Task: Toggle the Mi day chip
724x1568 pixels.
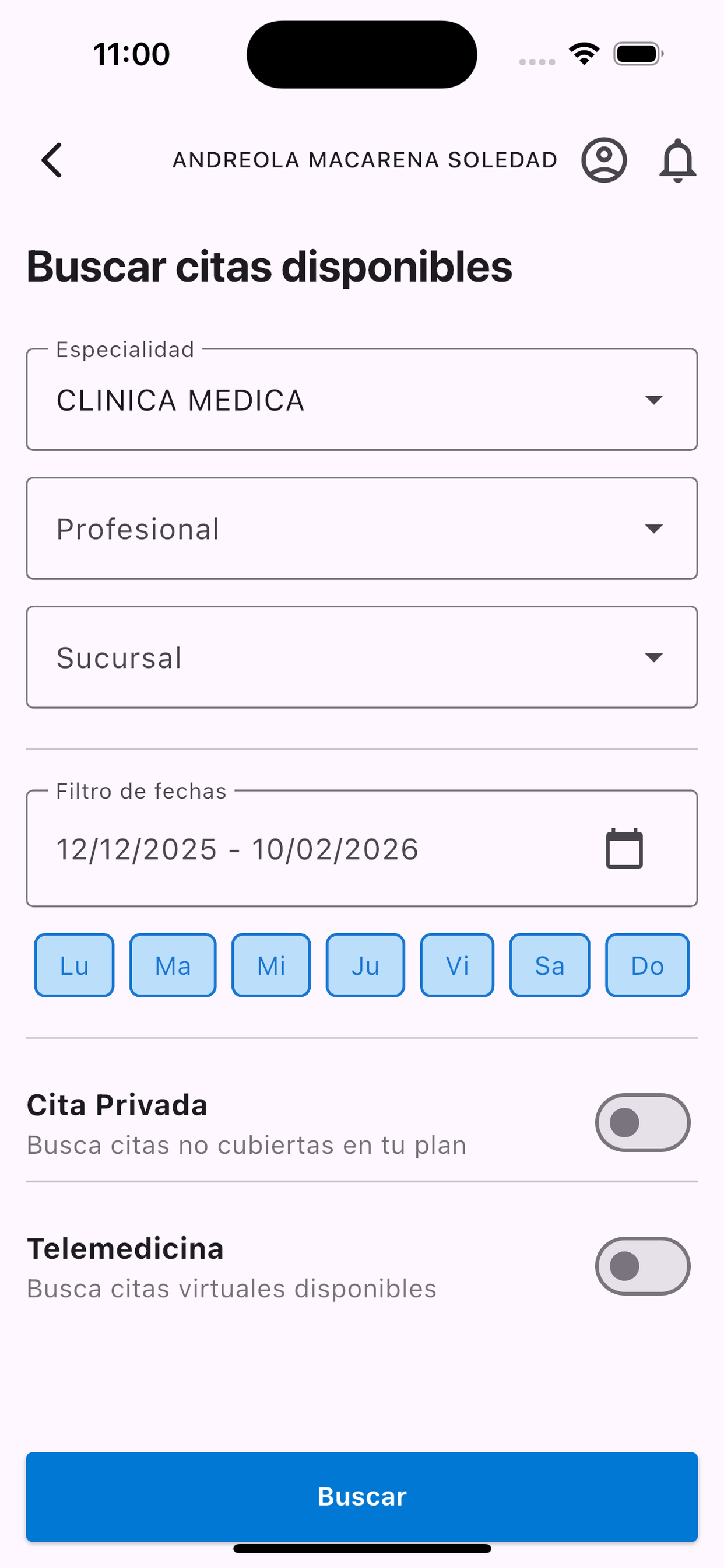Action: click(x=271, y=965)
